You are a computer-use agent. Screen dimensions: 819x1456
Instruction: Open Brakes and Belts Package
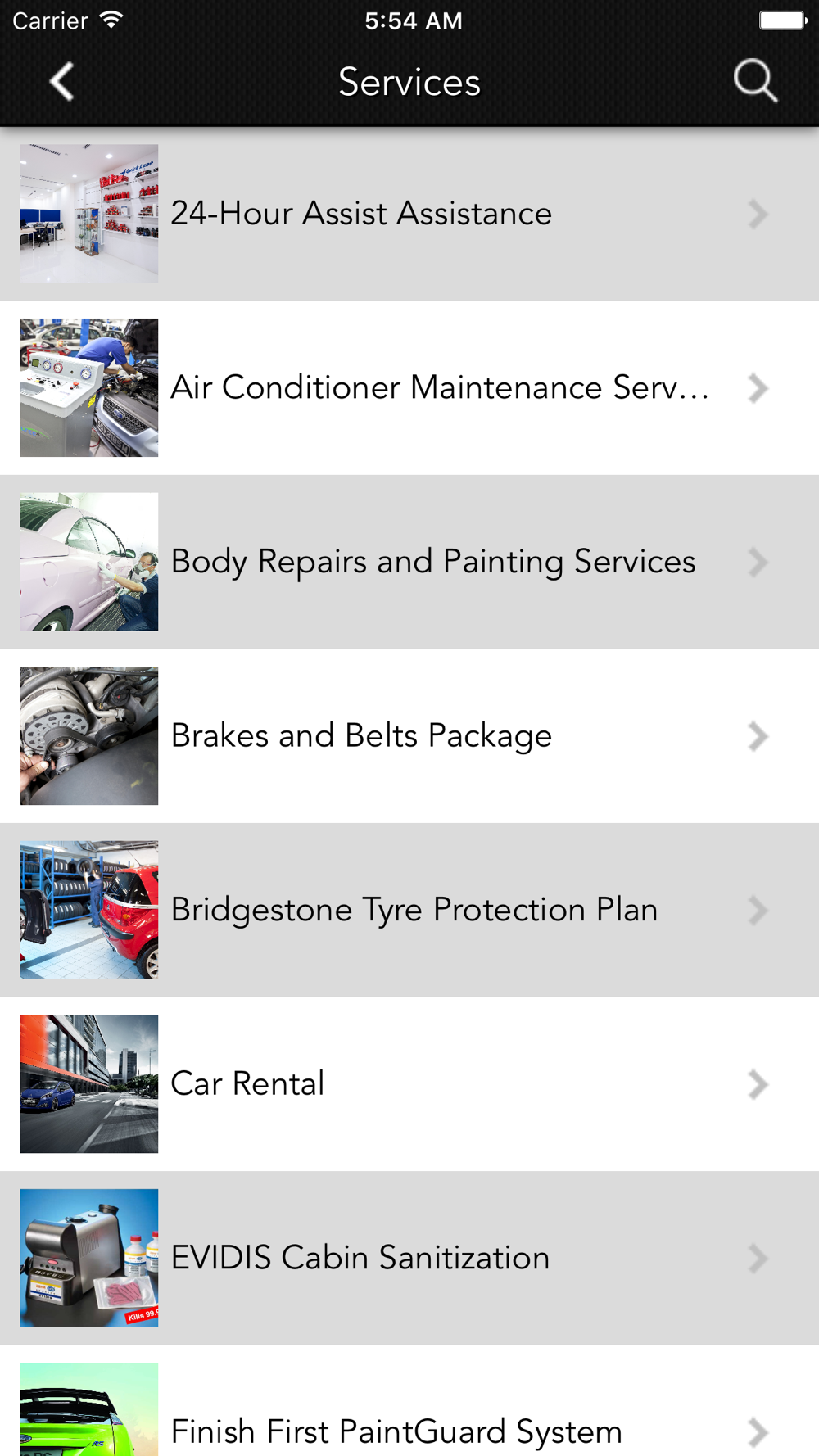click(x=409, y=736)
